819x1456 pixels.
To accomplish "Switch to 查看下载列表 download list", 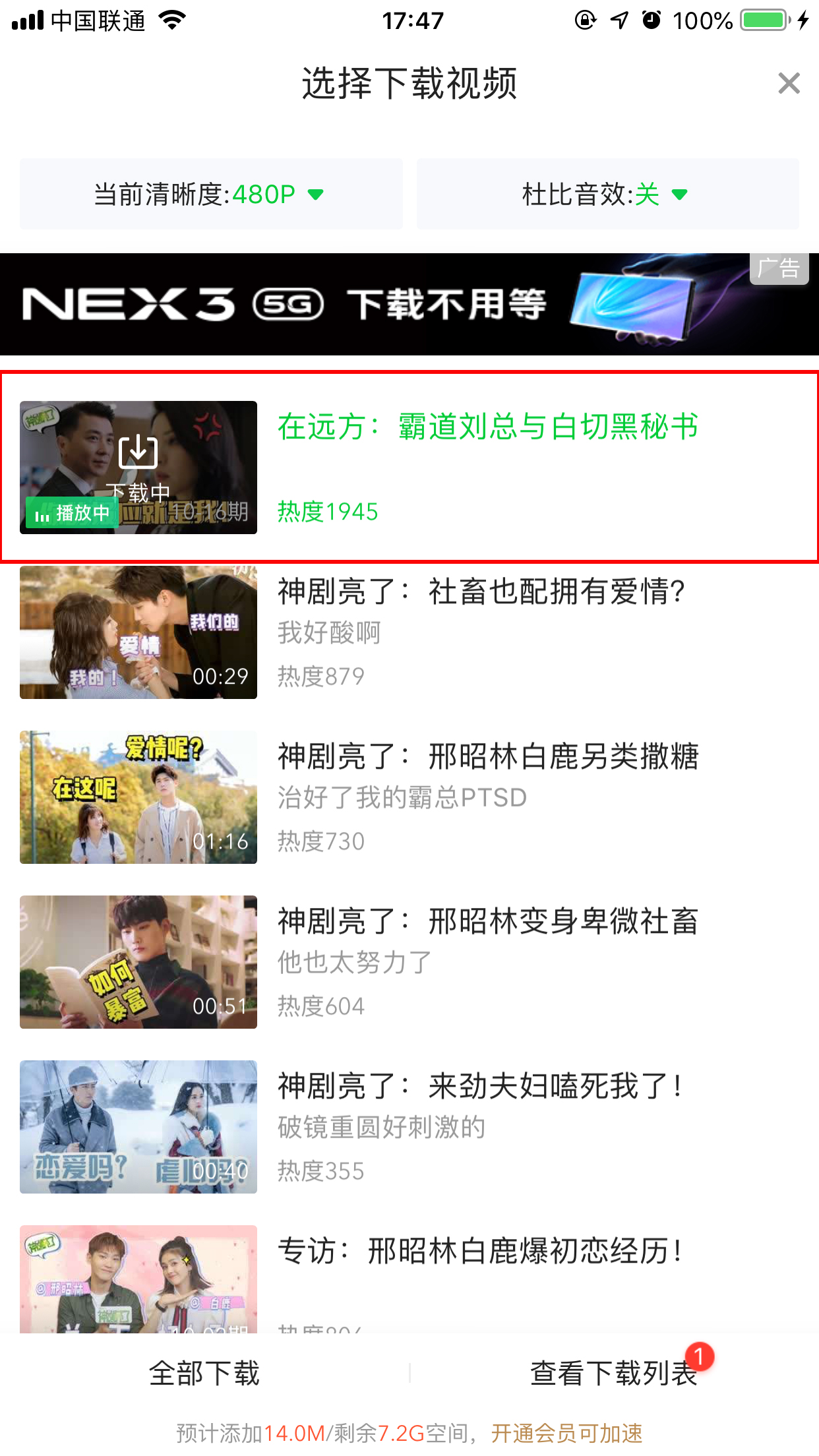I will tap(615, 1372).
